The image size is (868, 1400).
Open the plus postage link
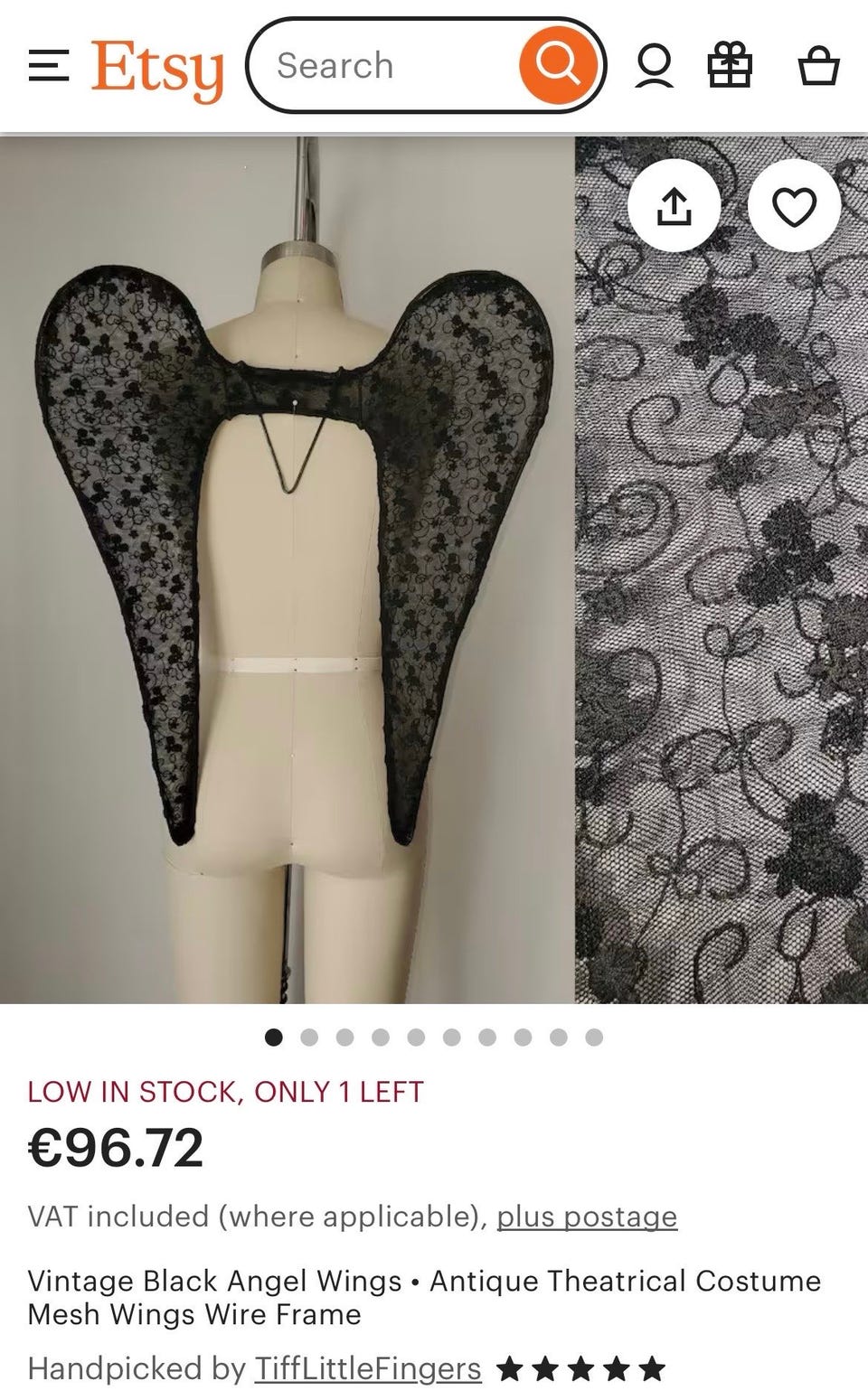[x=587, y=1217]
